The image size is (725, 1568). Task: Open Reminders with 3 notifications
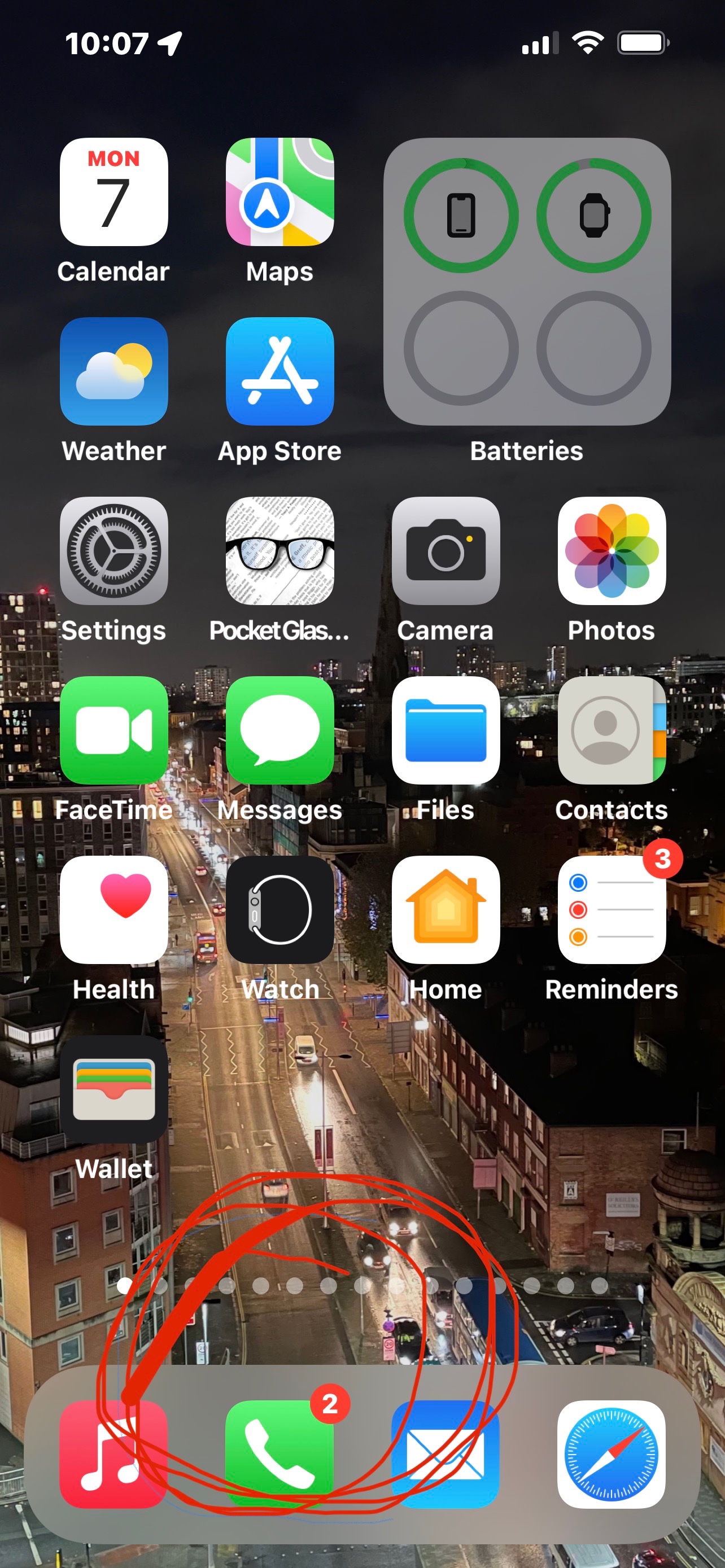pyautogui.click(x=611, y=910)
